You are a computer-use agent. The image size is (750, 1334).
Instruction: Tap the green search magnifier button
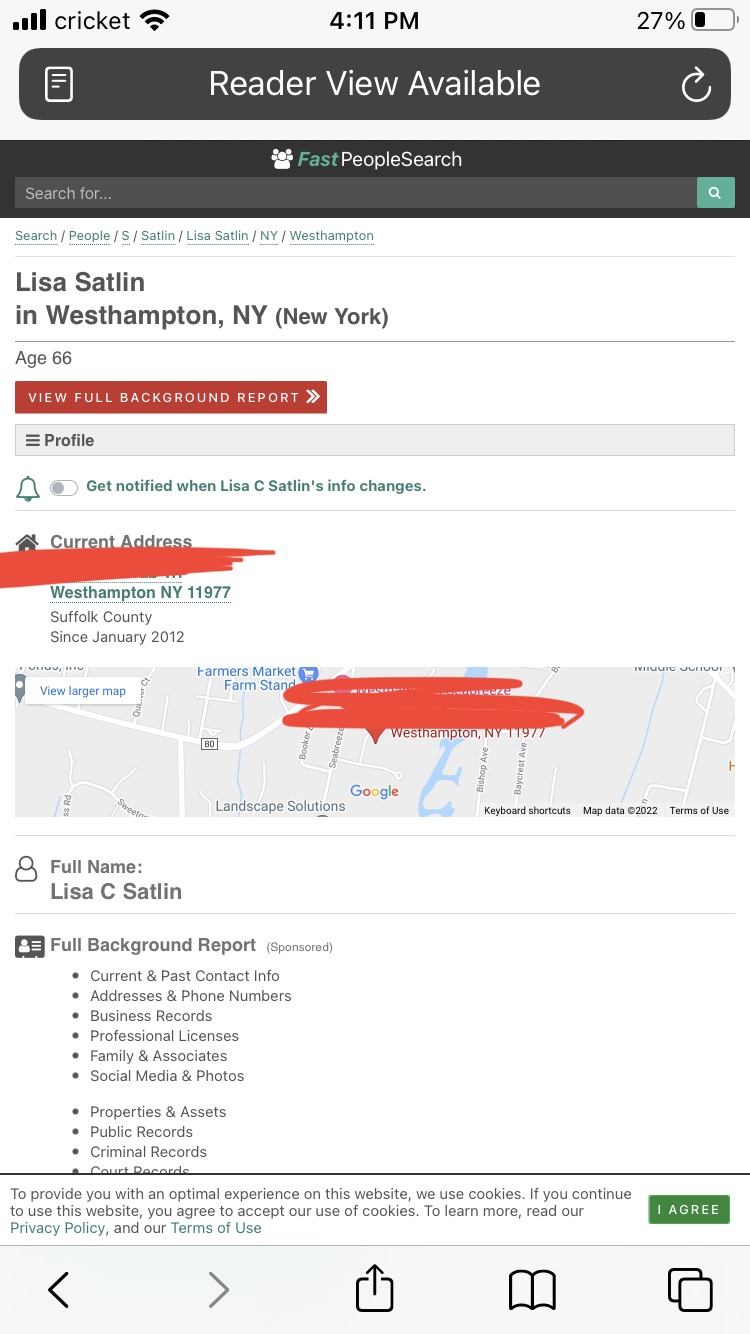coord(715,193)
